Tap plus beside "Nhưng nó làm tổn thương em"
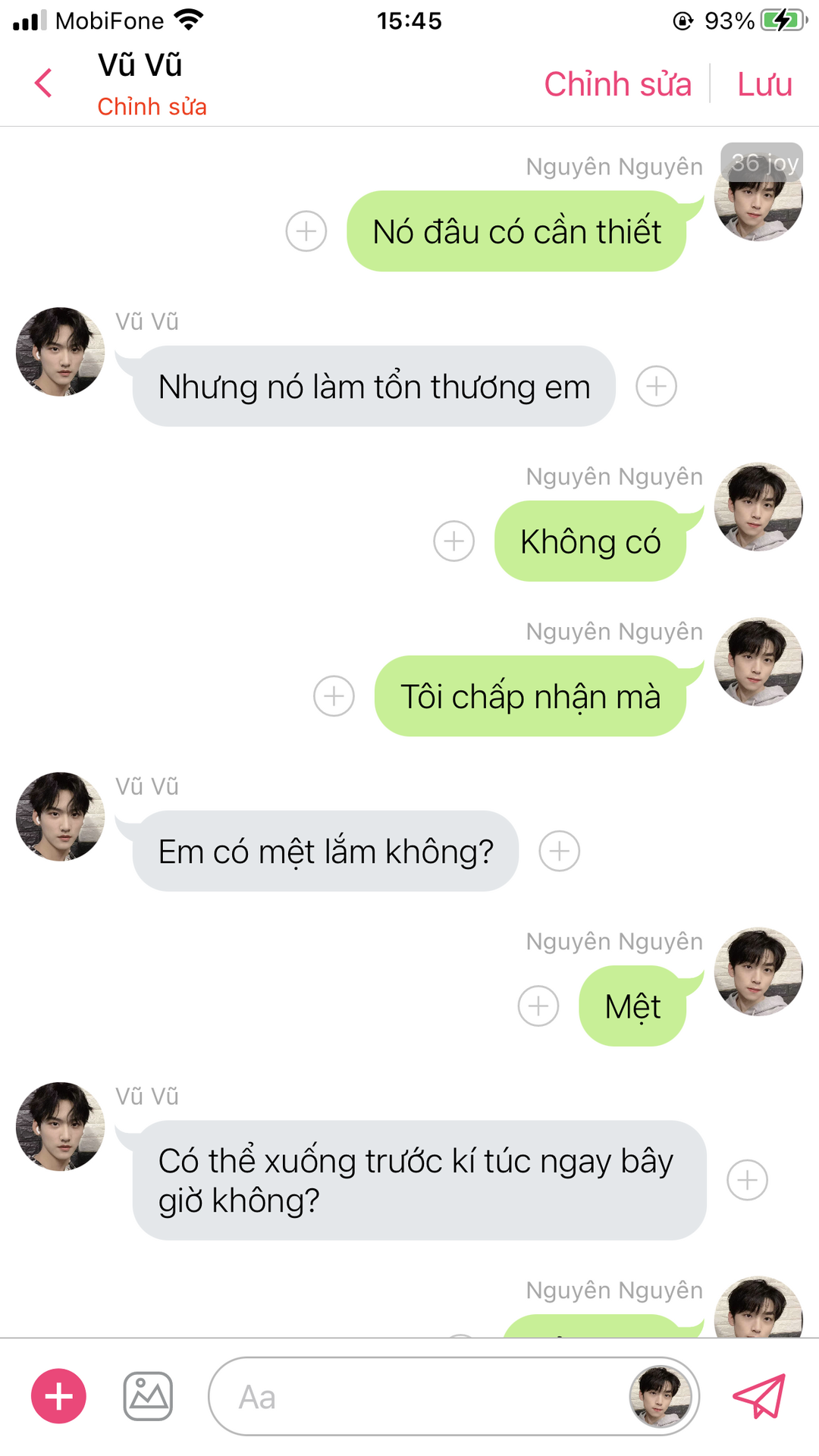This screenshot has width=819, height=1456. click(x=656, y=386)
